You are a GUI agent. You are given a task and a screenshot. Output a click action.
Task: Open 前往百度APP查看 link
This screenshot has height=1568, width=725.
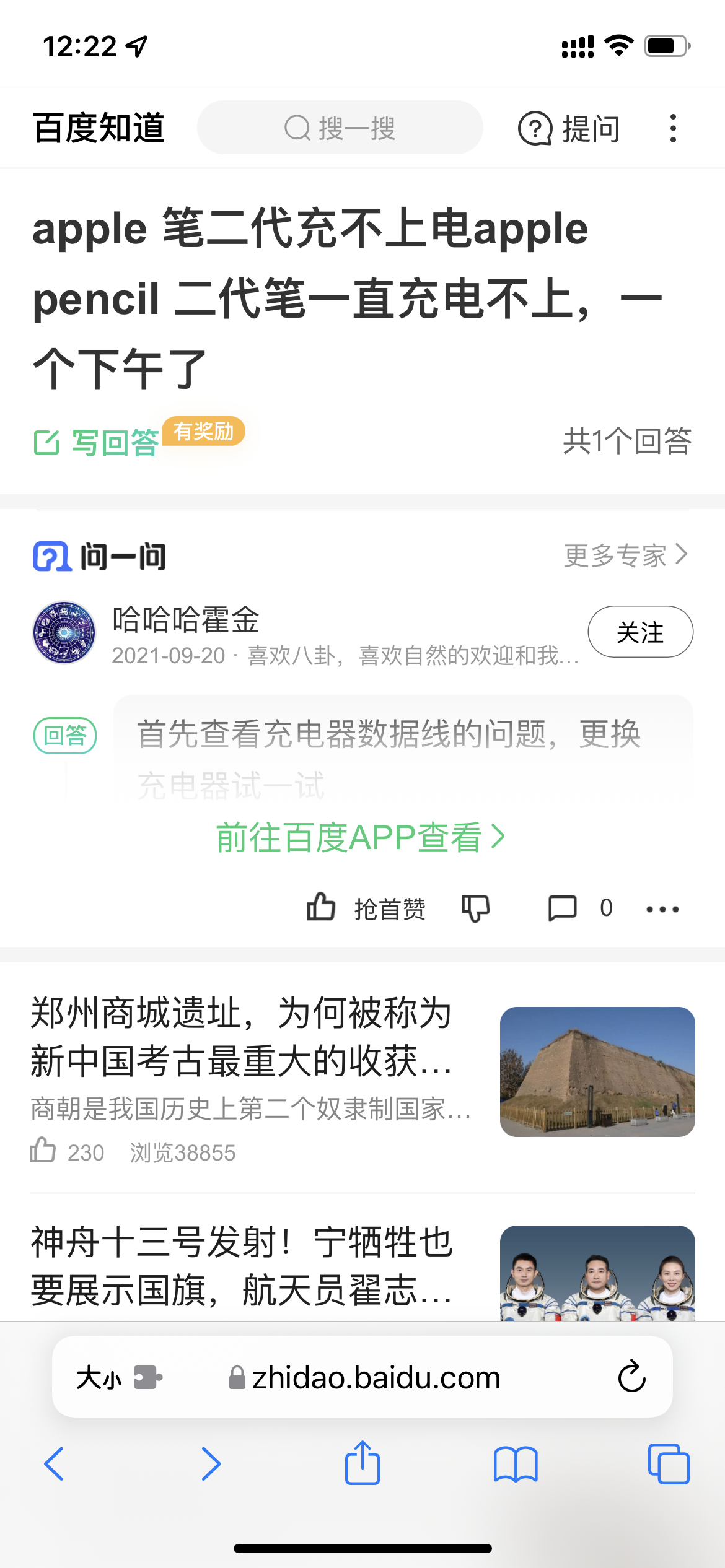click(361, 837)
